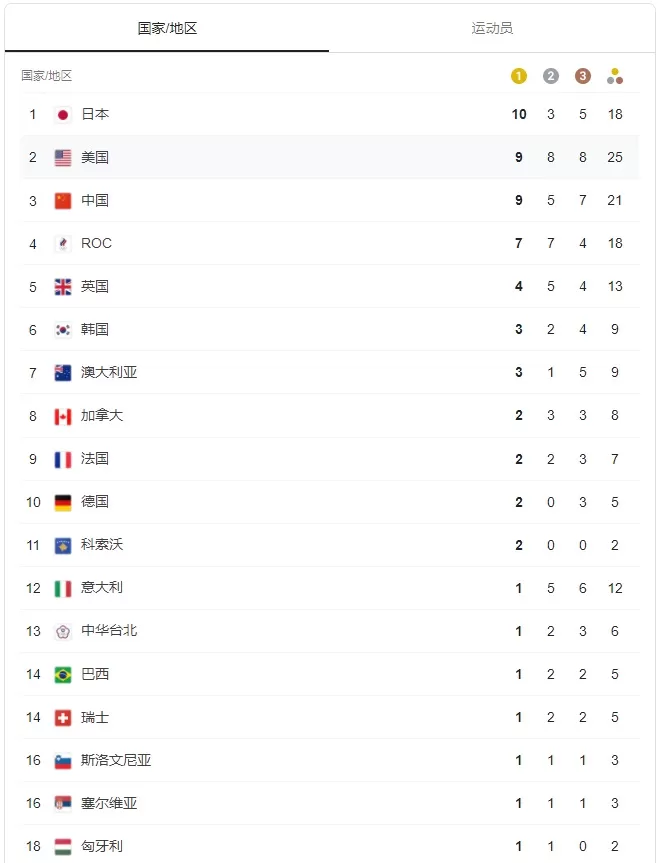Screen dimensions: 659x863
Task: Open the ROC medal row
Action: point(330,243)
